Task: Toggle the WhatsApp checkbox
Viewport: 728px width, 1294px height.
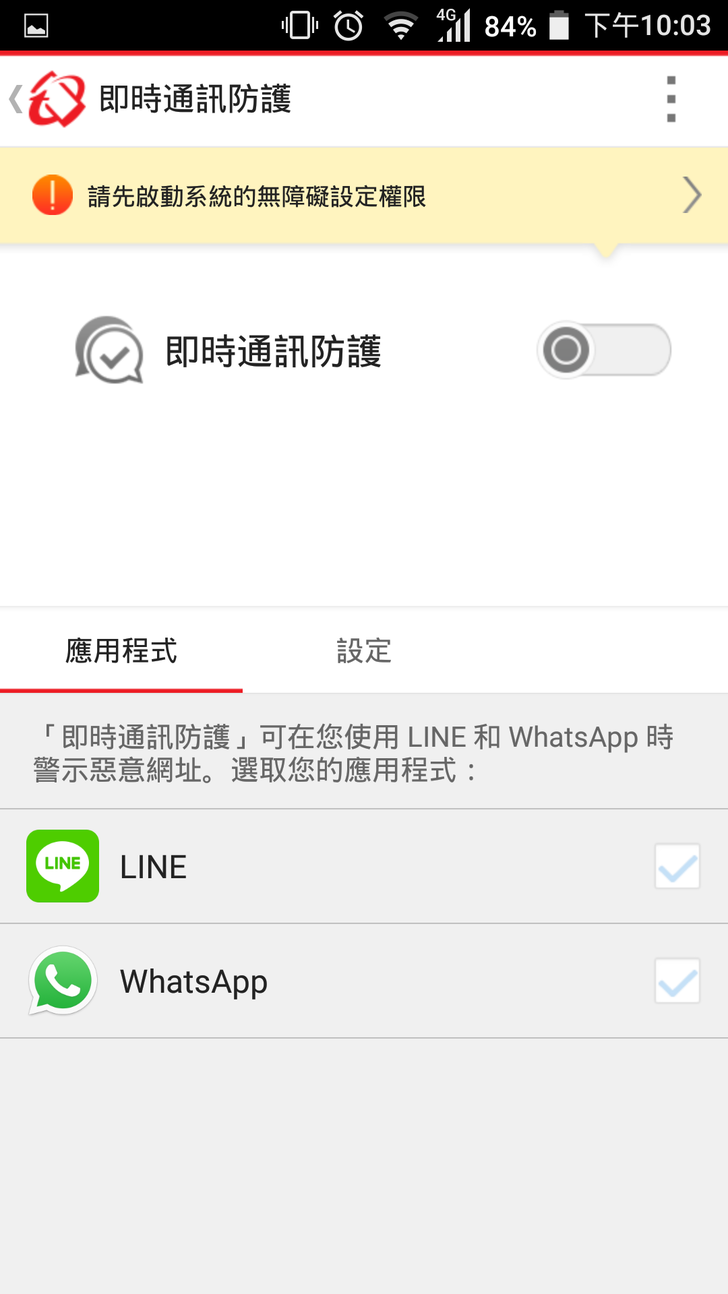Action: [x=677, y=981]
